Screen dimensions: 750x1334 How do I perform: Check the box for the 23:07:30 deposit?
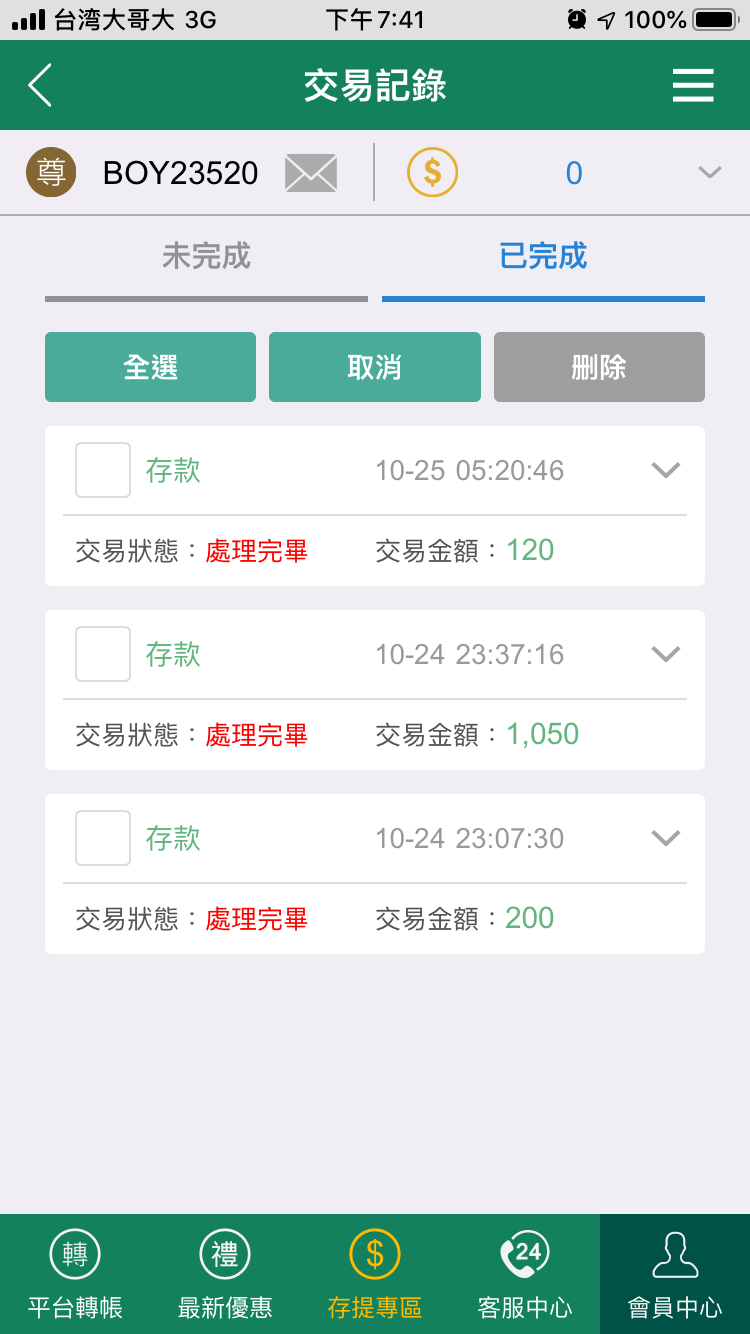(x=103, y=838)
